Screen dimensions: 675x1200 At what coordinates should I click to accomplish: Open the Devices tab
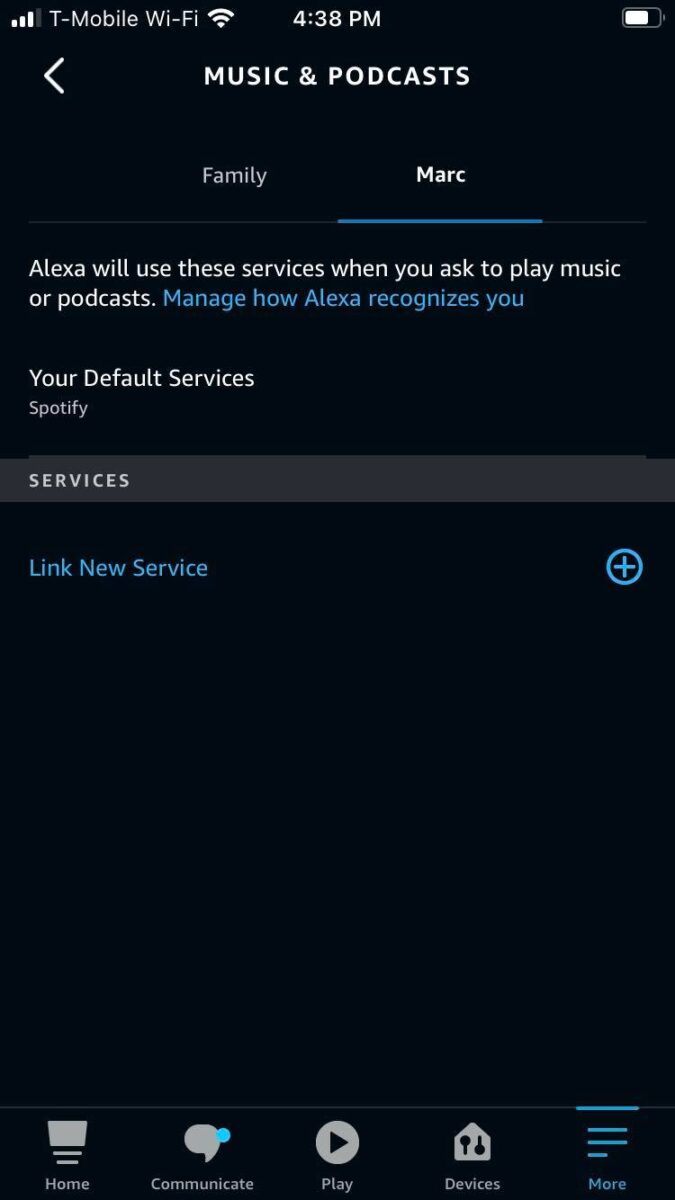click(472, 1155)
